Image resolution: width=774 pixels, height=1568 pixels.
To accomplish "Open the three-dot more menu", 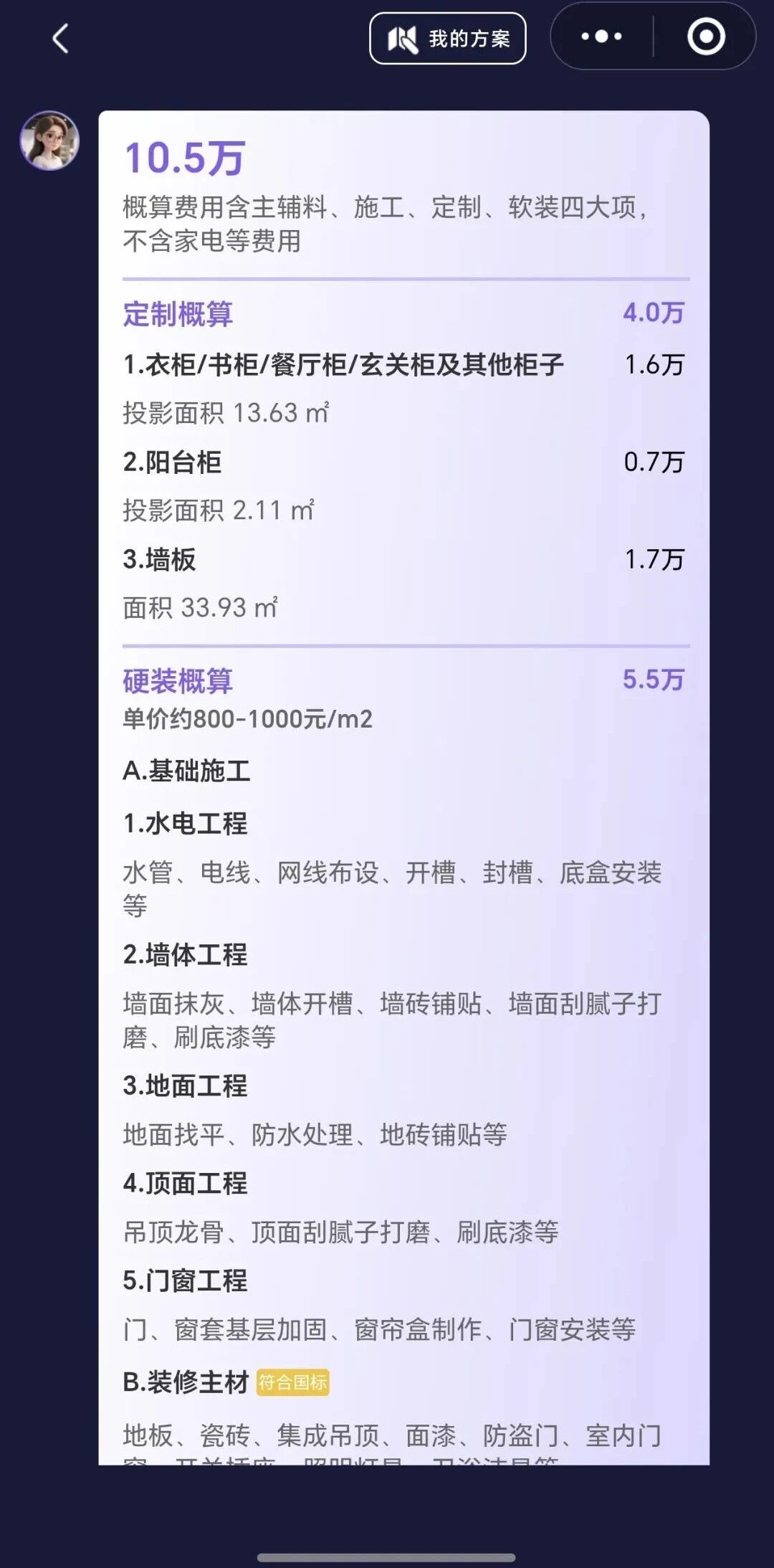I will [599, 37].
